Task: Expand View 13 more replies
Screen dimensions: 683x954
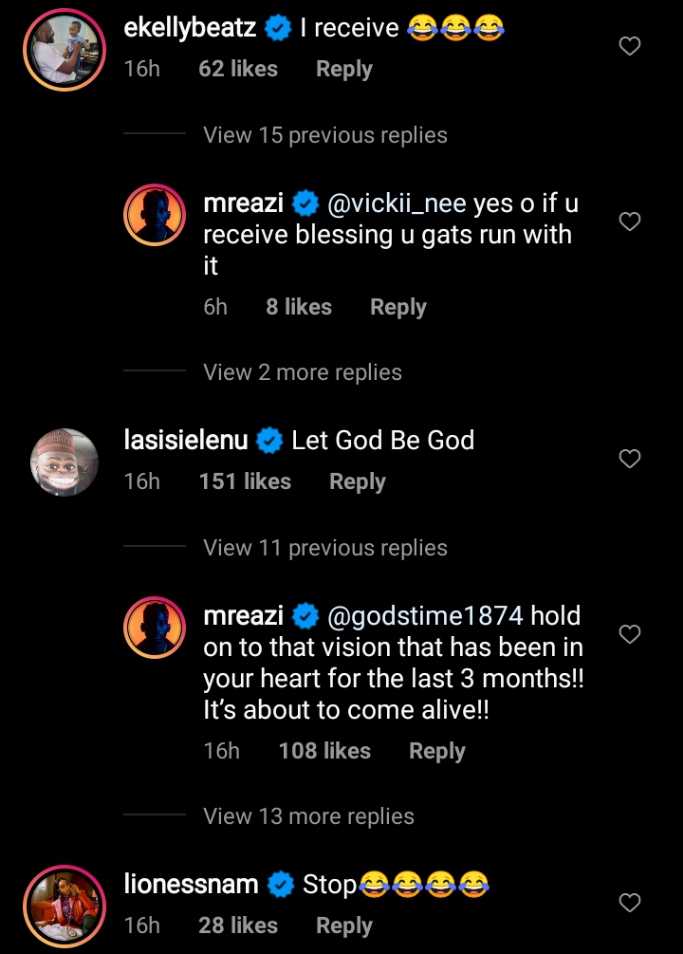Action: pos(308,816)
